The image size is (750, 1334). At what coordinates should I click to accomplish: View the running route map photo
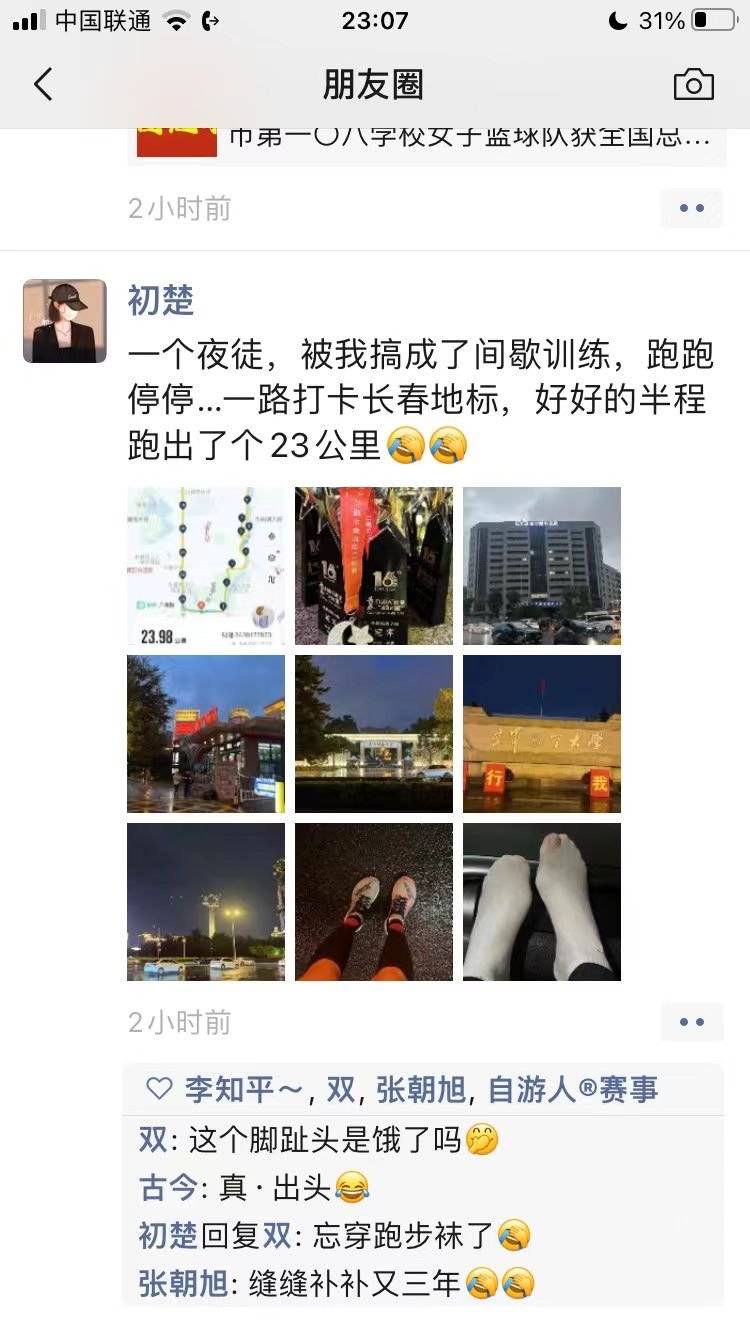pos(206,566)
